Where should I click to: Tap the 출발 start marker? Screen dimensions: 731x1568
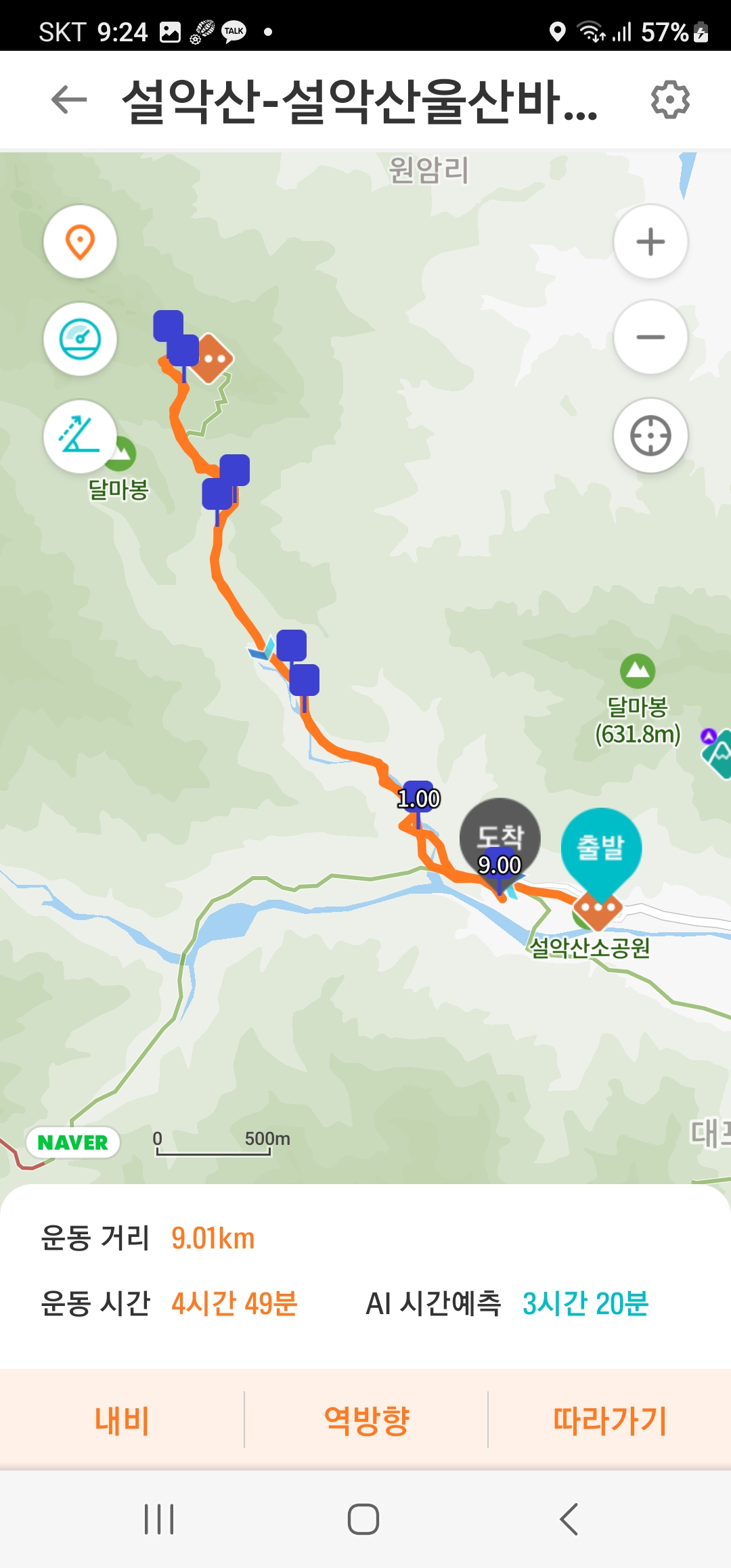601,846
